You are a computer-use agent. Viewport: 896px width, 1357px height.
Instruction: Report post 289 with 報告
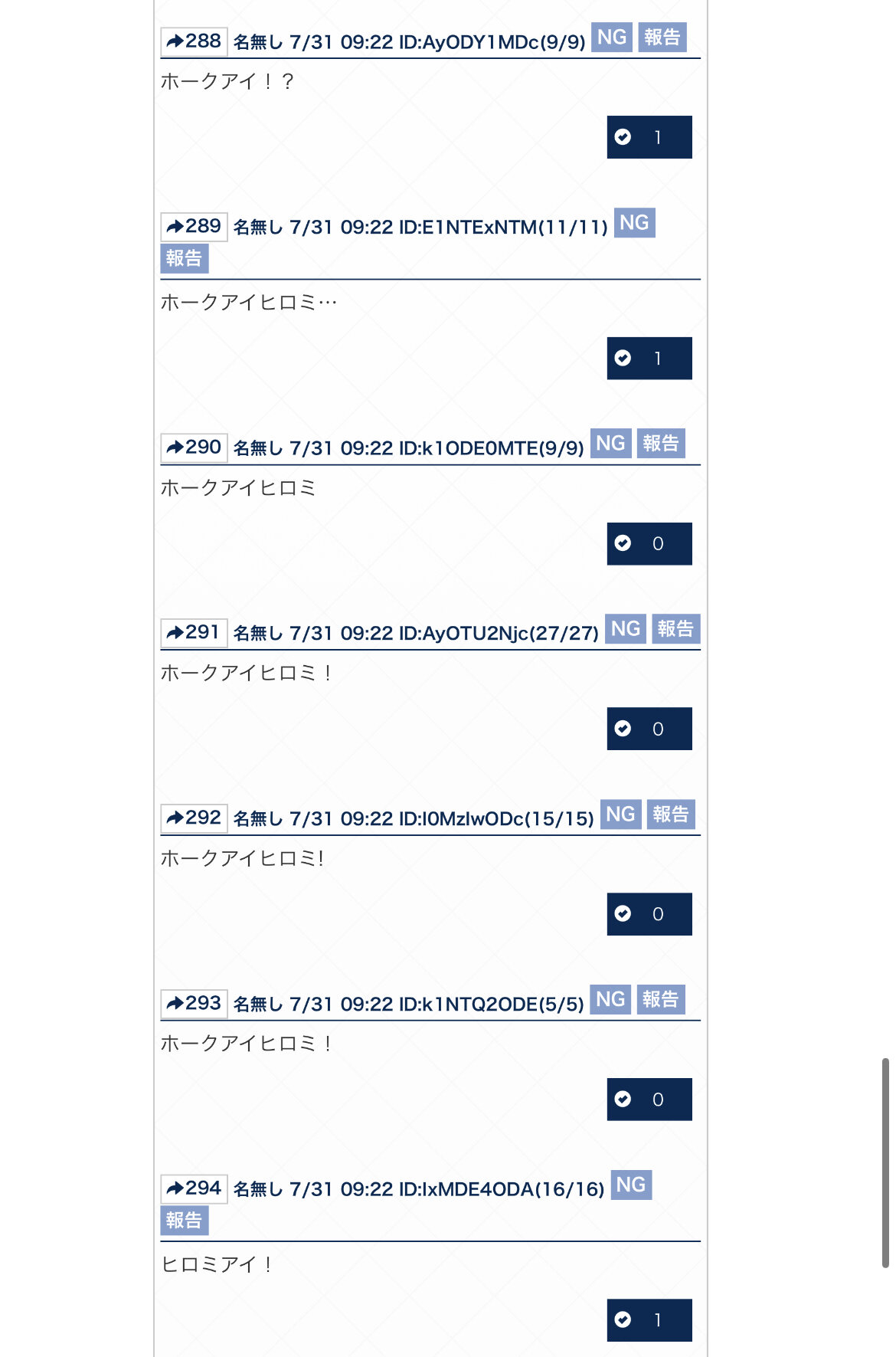tap(184, 258)
